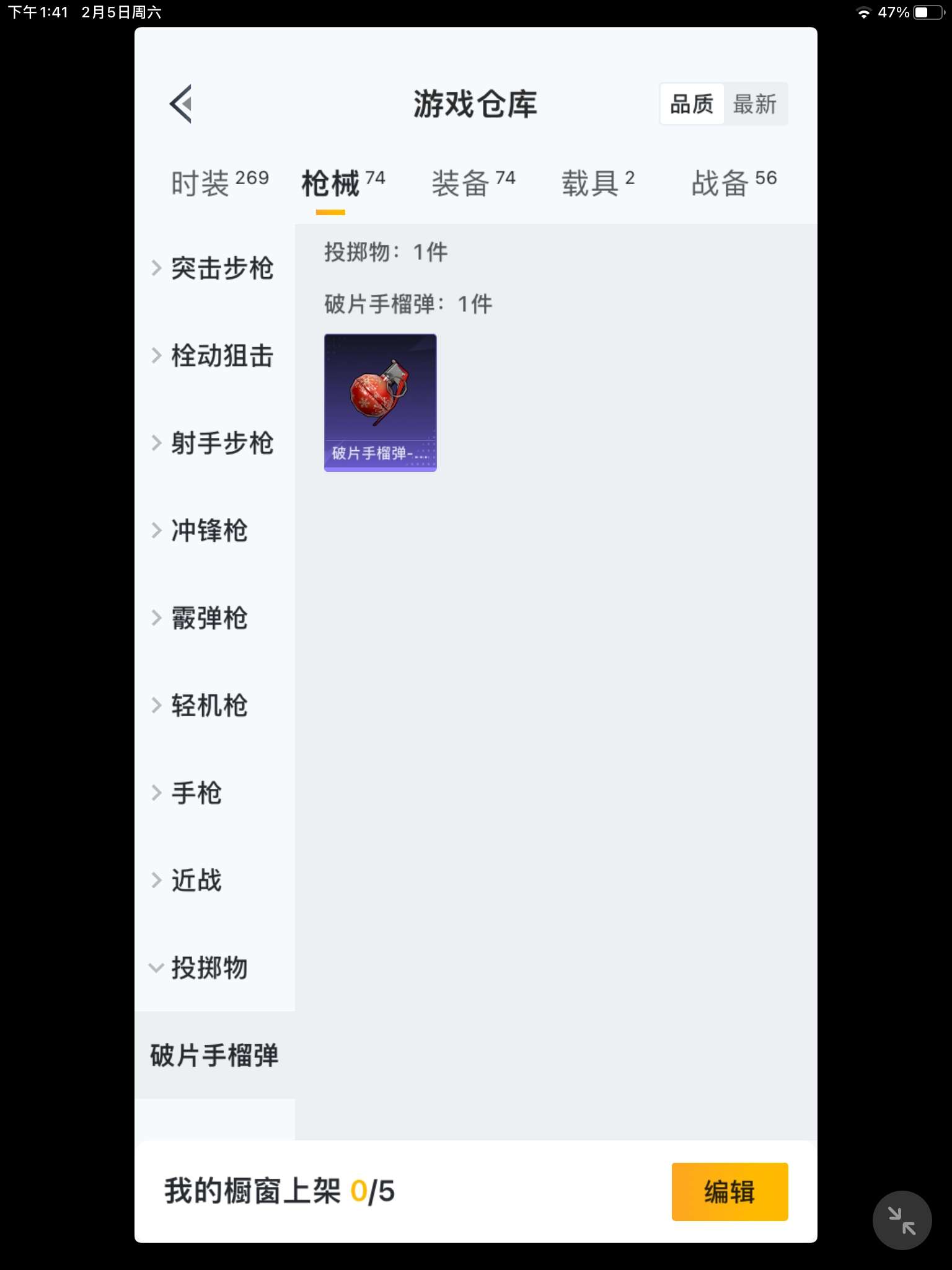Switch to the 战备 tab
The image size is (952, 1270).
tap(733, 183)
